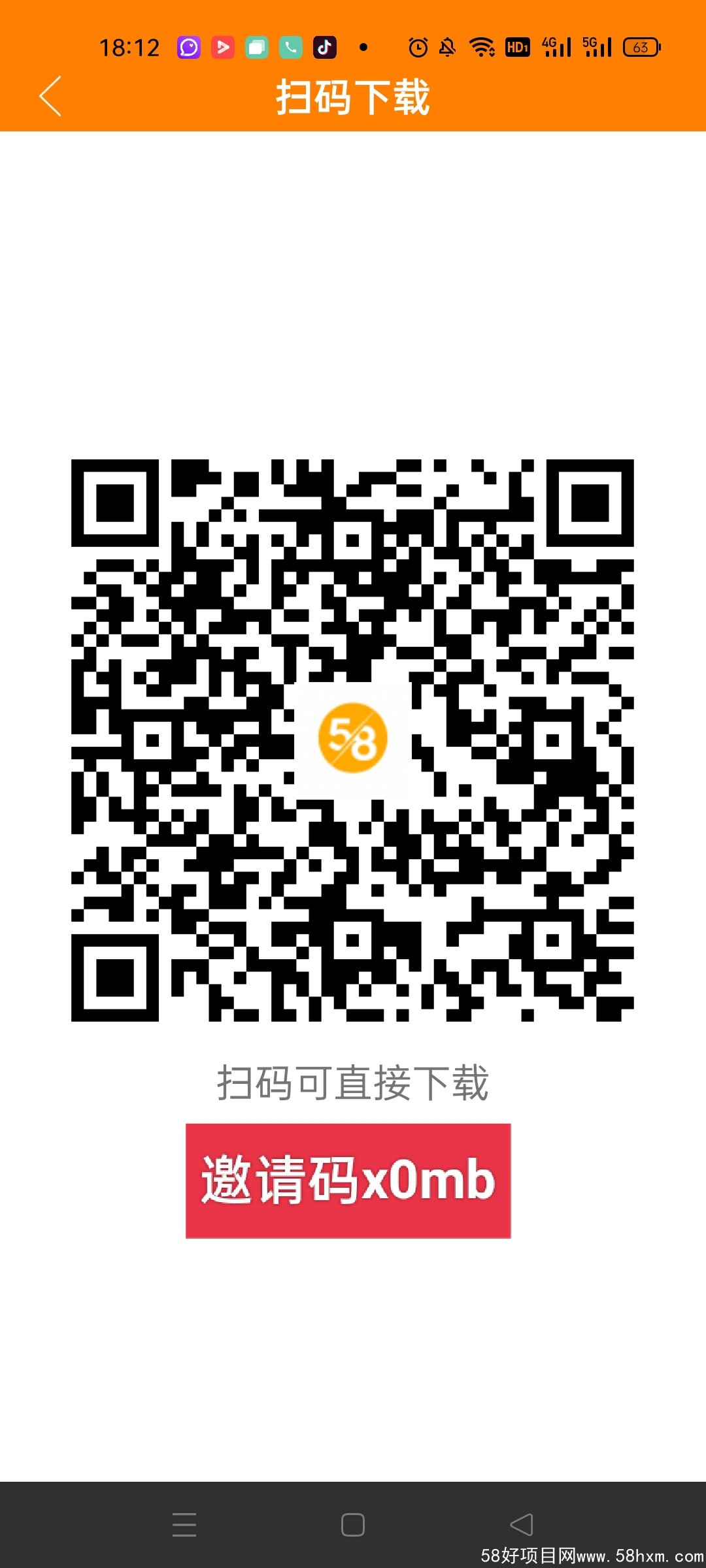Image resolution: width=706 pixels, height=1568 pixels.
Task: Go back using the header arrow
Action: 50,96
